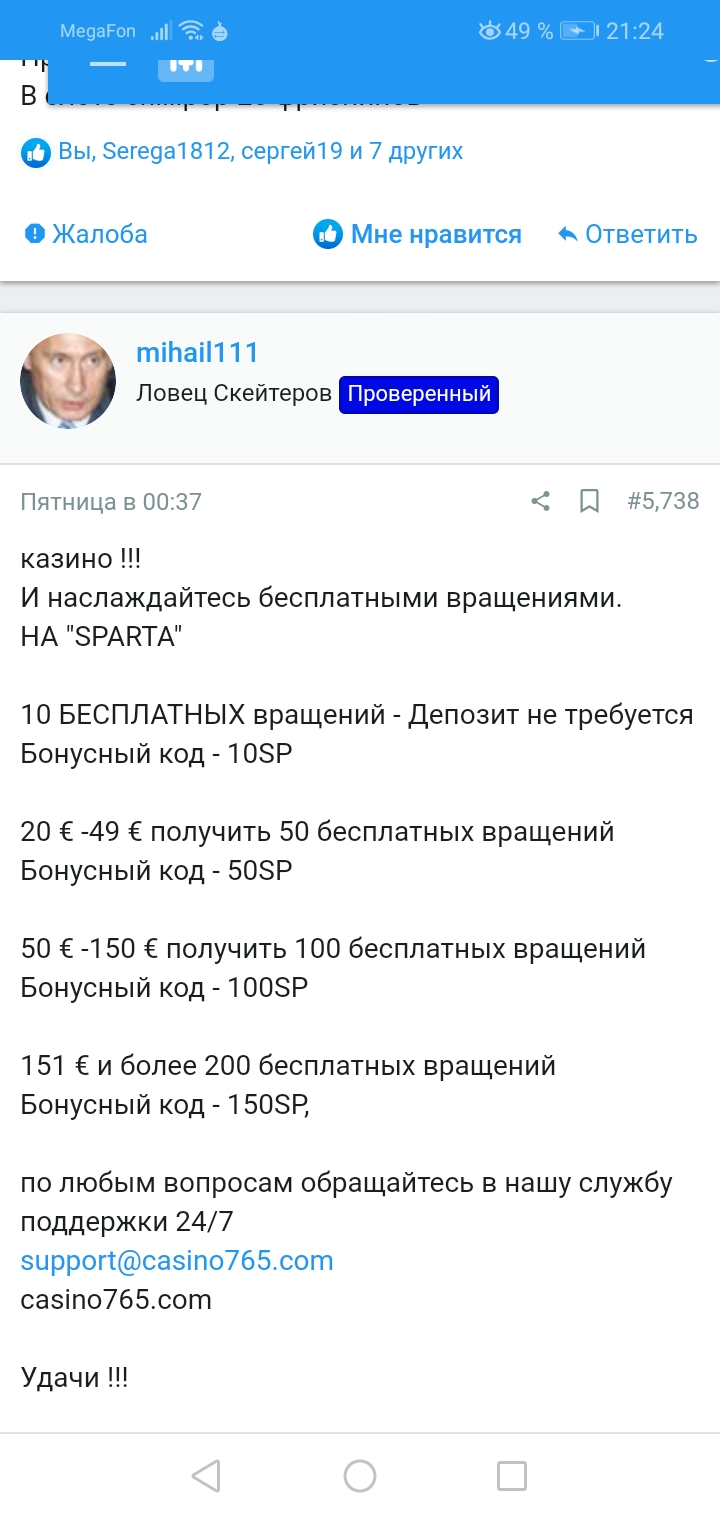The image size is (720, 1520).
Task: Open the list of users who liked
Action: [x=243, y=152]
